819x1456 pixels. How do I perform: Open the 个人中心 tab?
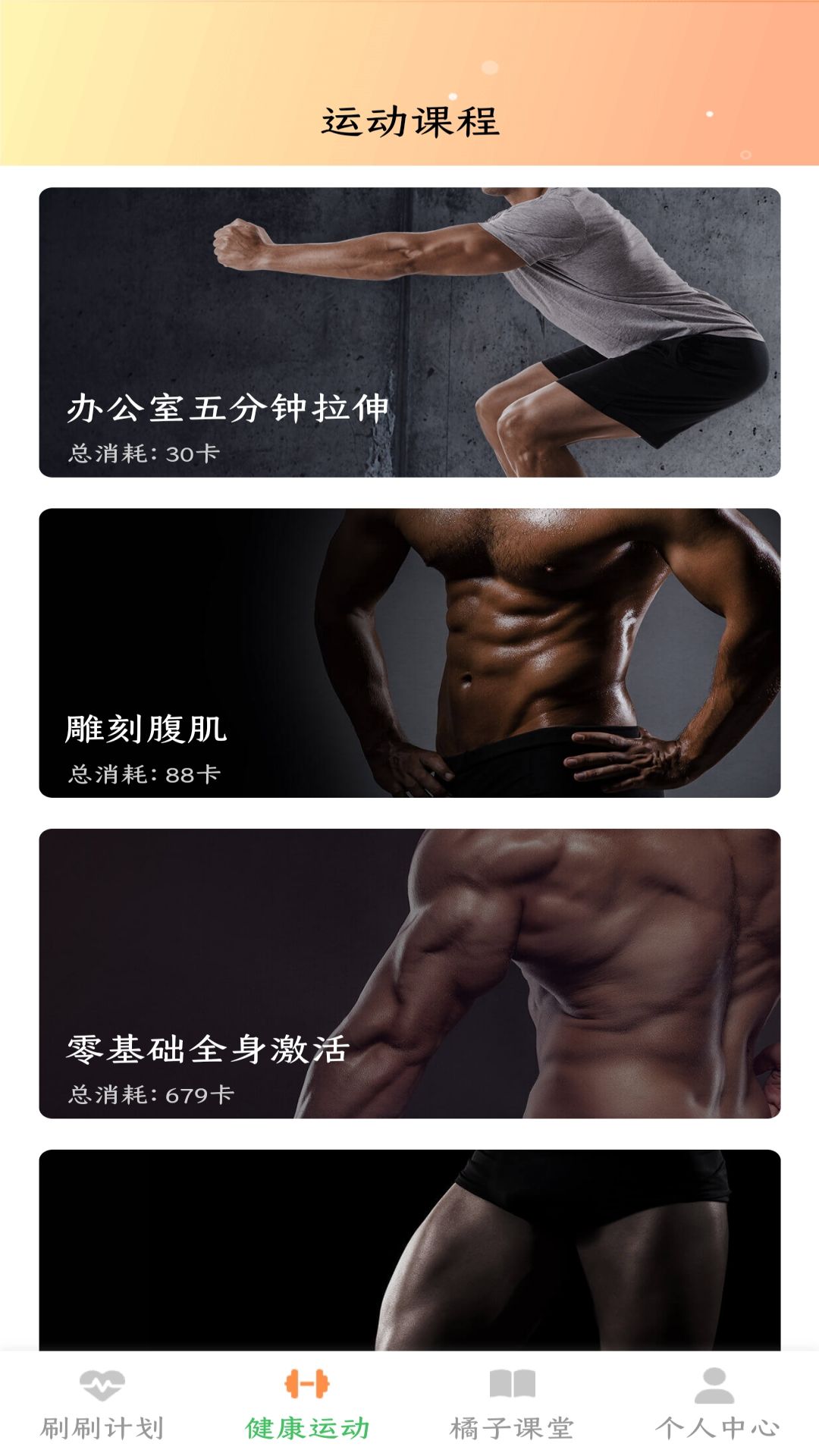716,1404
